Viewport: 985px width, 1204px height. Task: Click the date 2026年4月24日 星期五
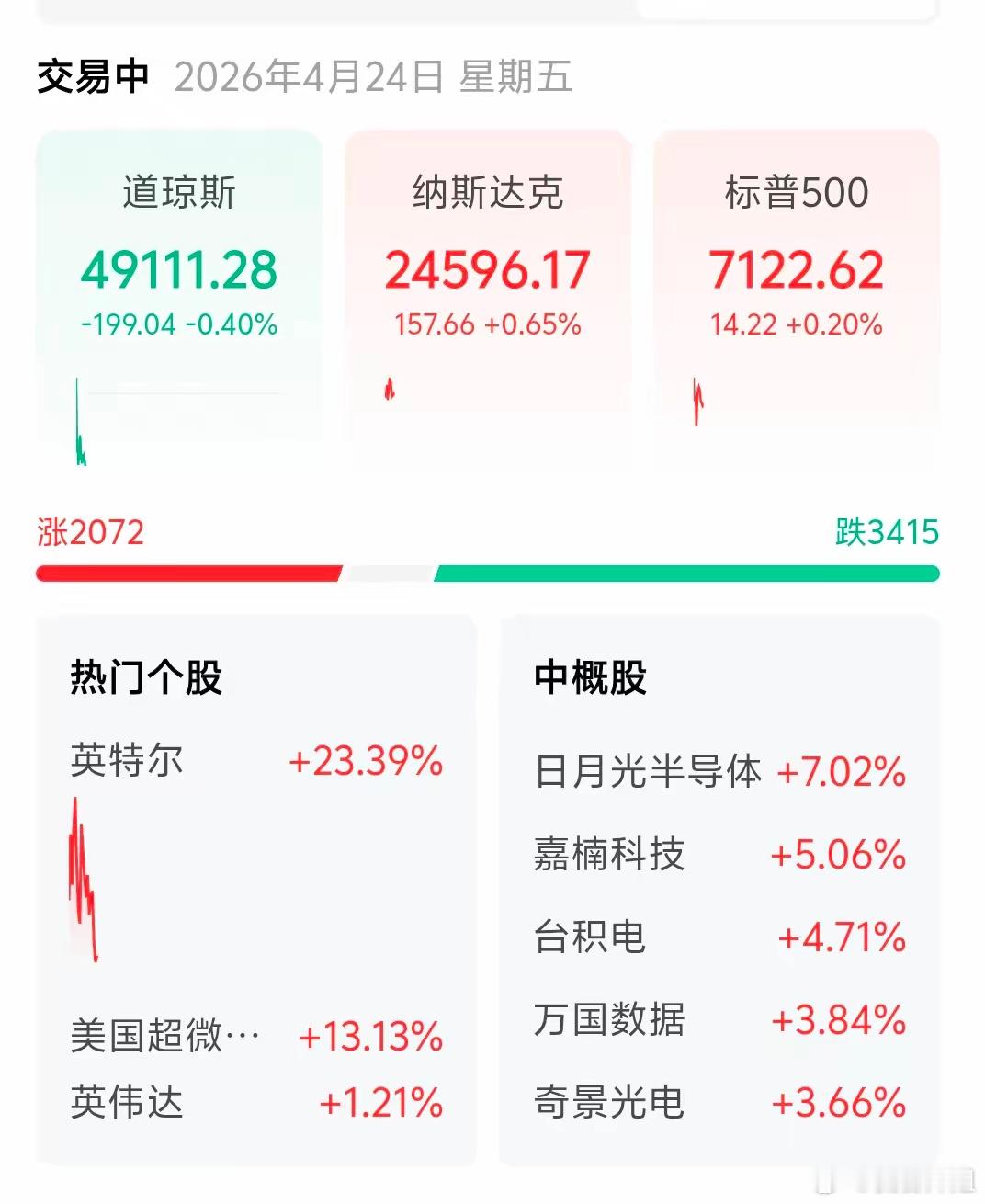pyautogui.click(x=377, y=77)
